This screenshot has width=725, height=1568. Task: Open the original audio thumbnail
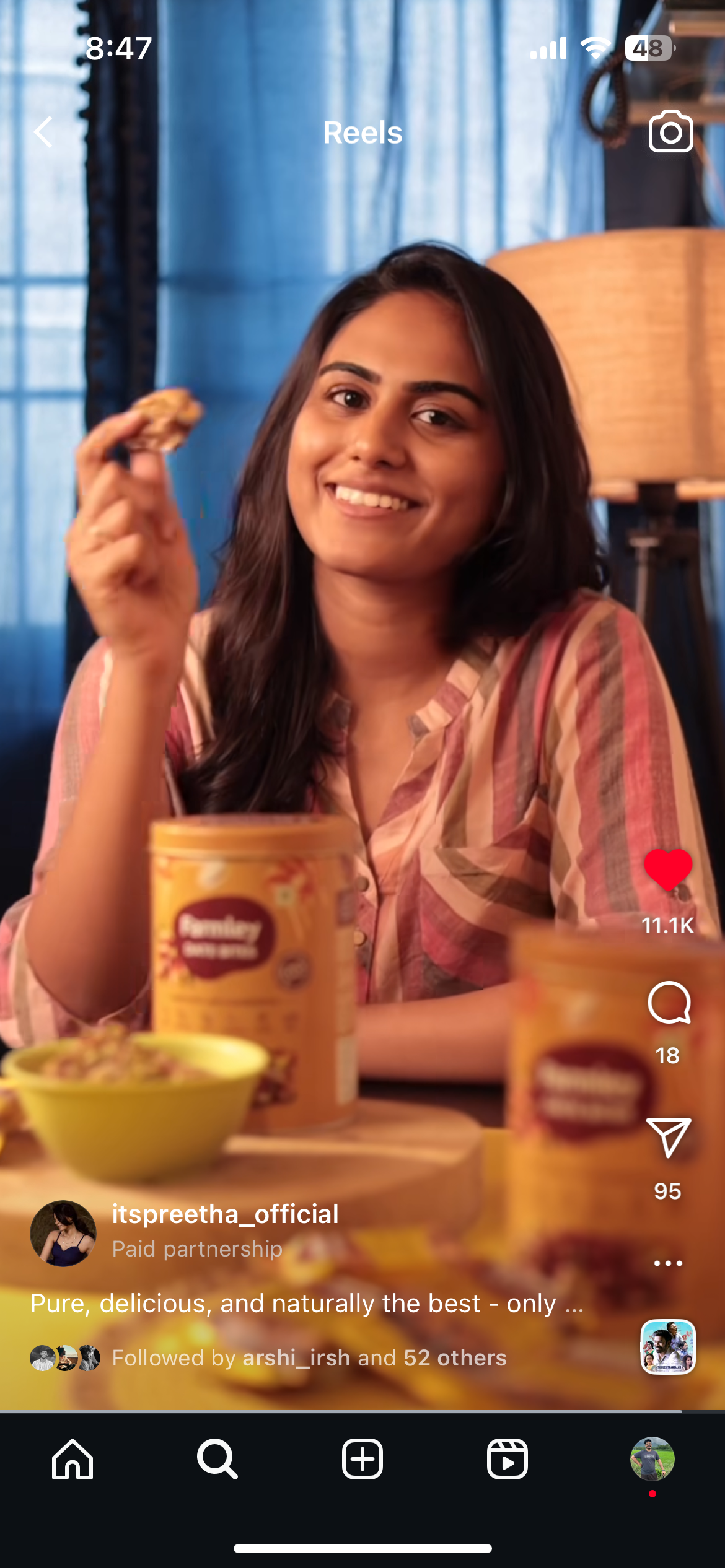pyautogui.click(x=669, y=1350)
